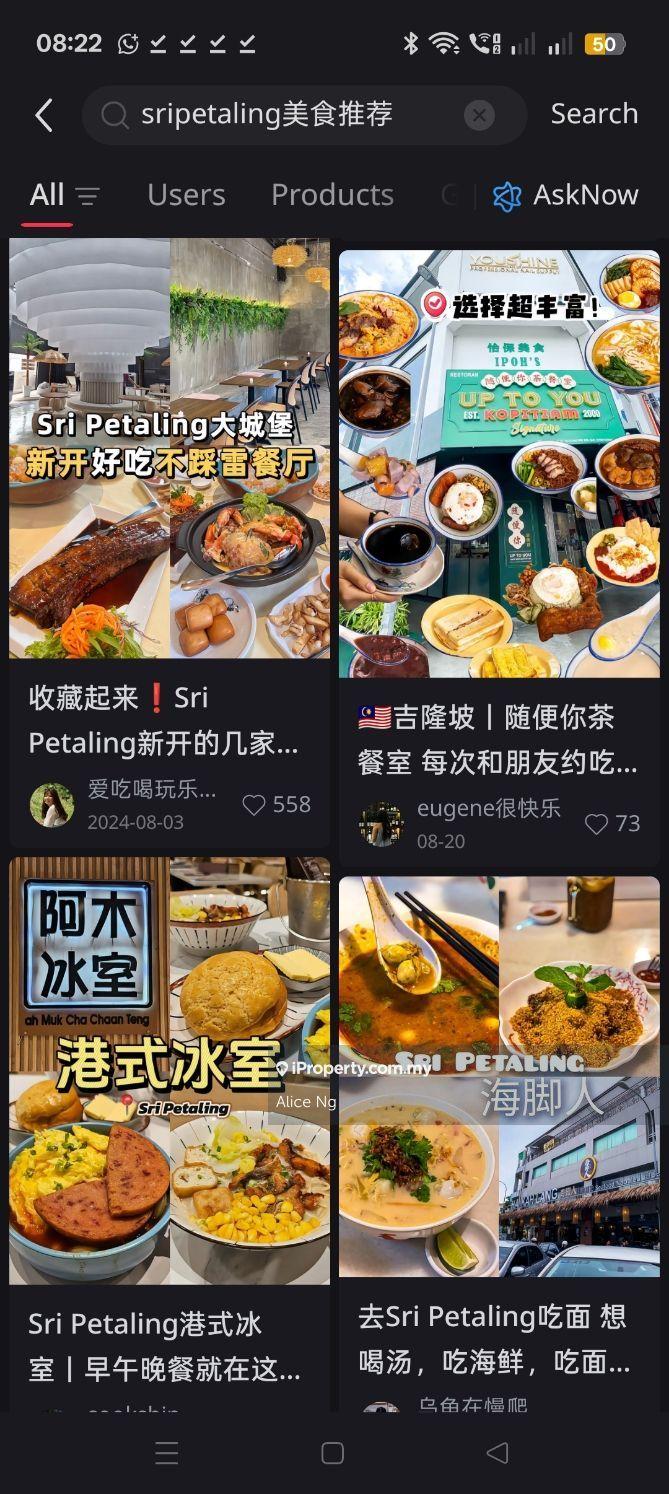This screenshot has height=1494, width=669.
Task: Clear the search query text
Action: pyautogui.click(x=479, y=116)
